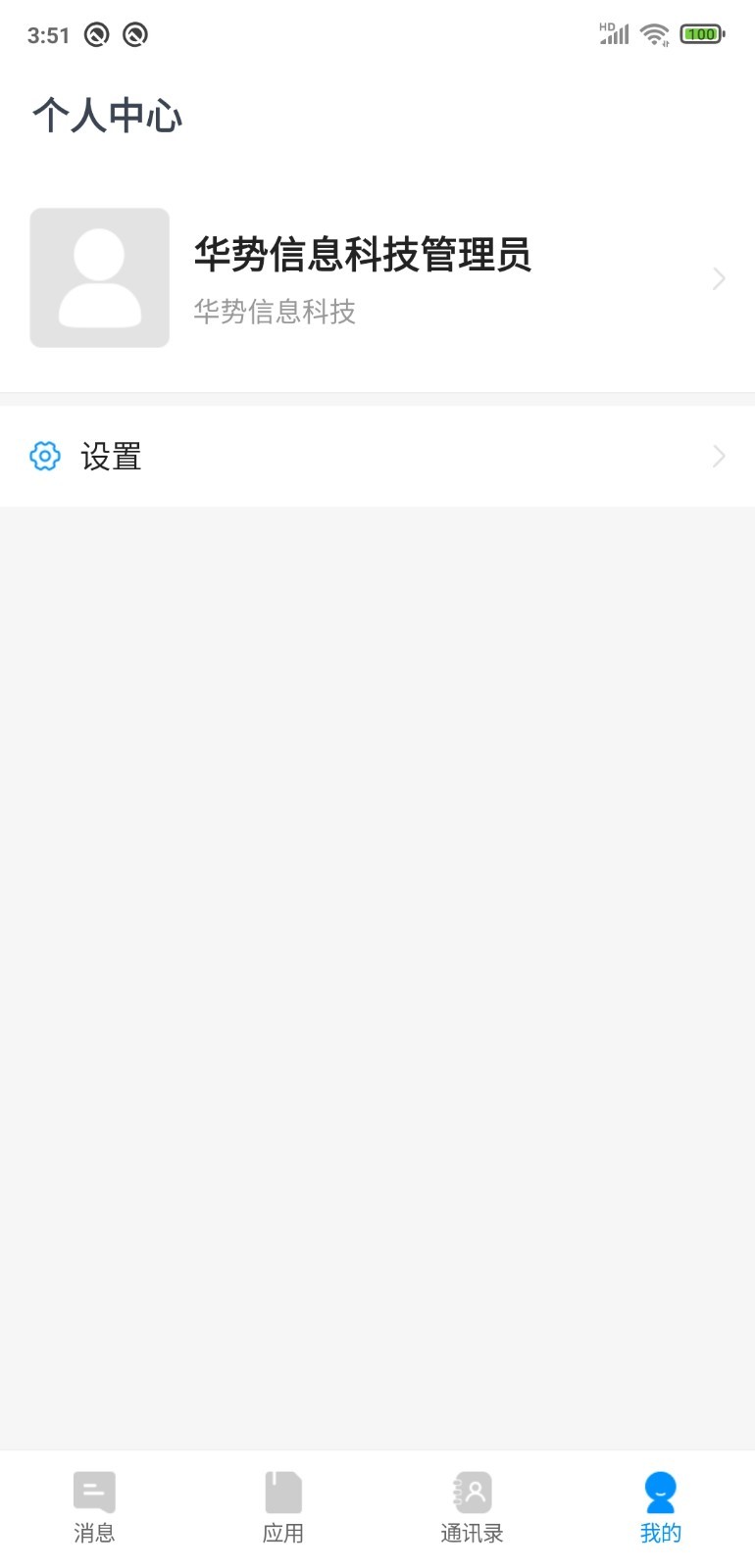Open the 华势信息科技管理员 profile row
Screen dimensions: 755x1568
pos(377,278)
